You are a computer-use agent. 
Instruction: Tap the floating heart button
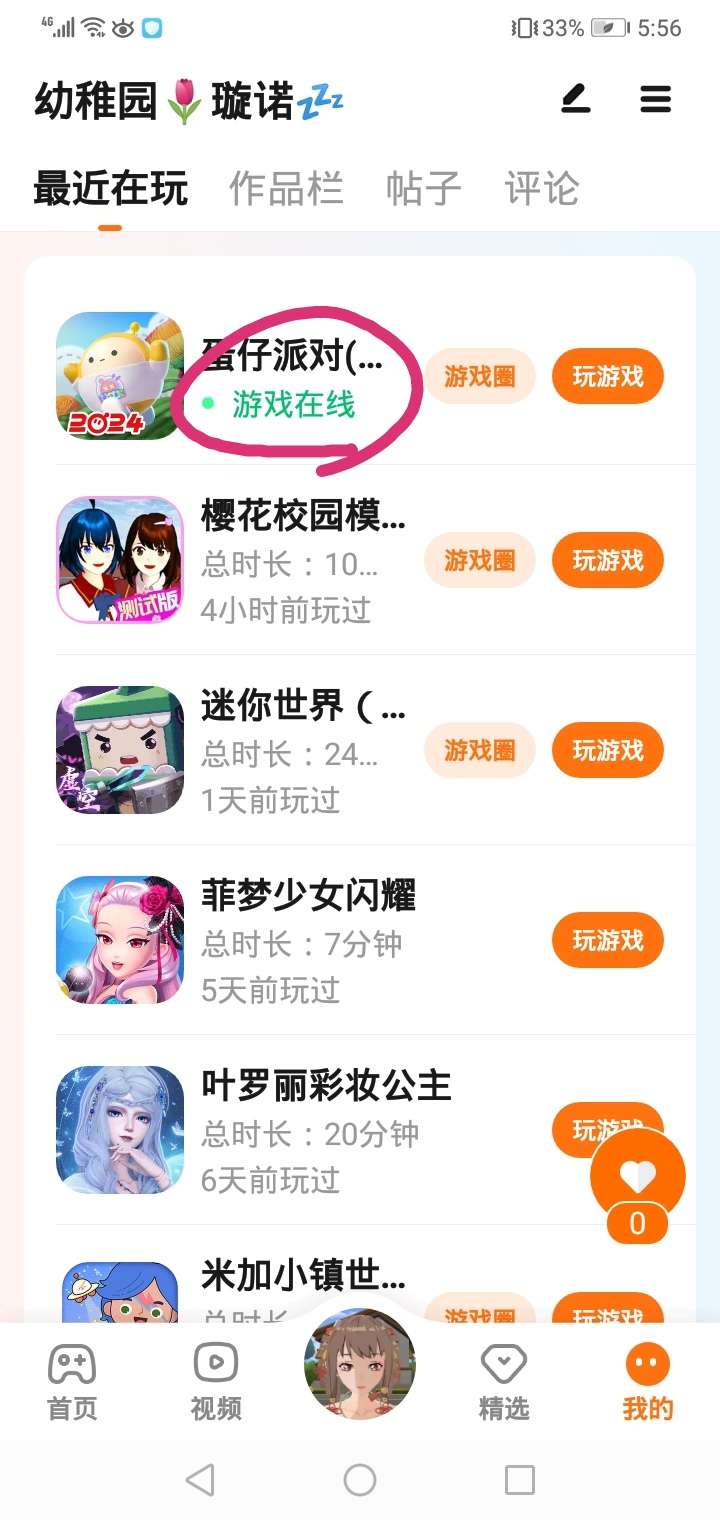(x=638, y=1177)
